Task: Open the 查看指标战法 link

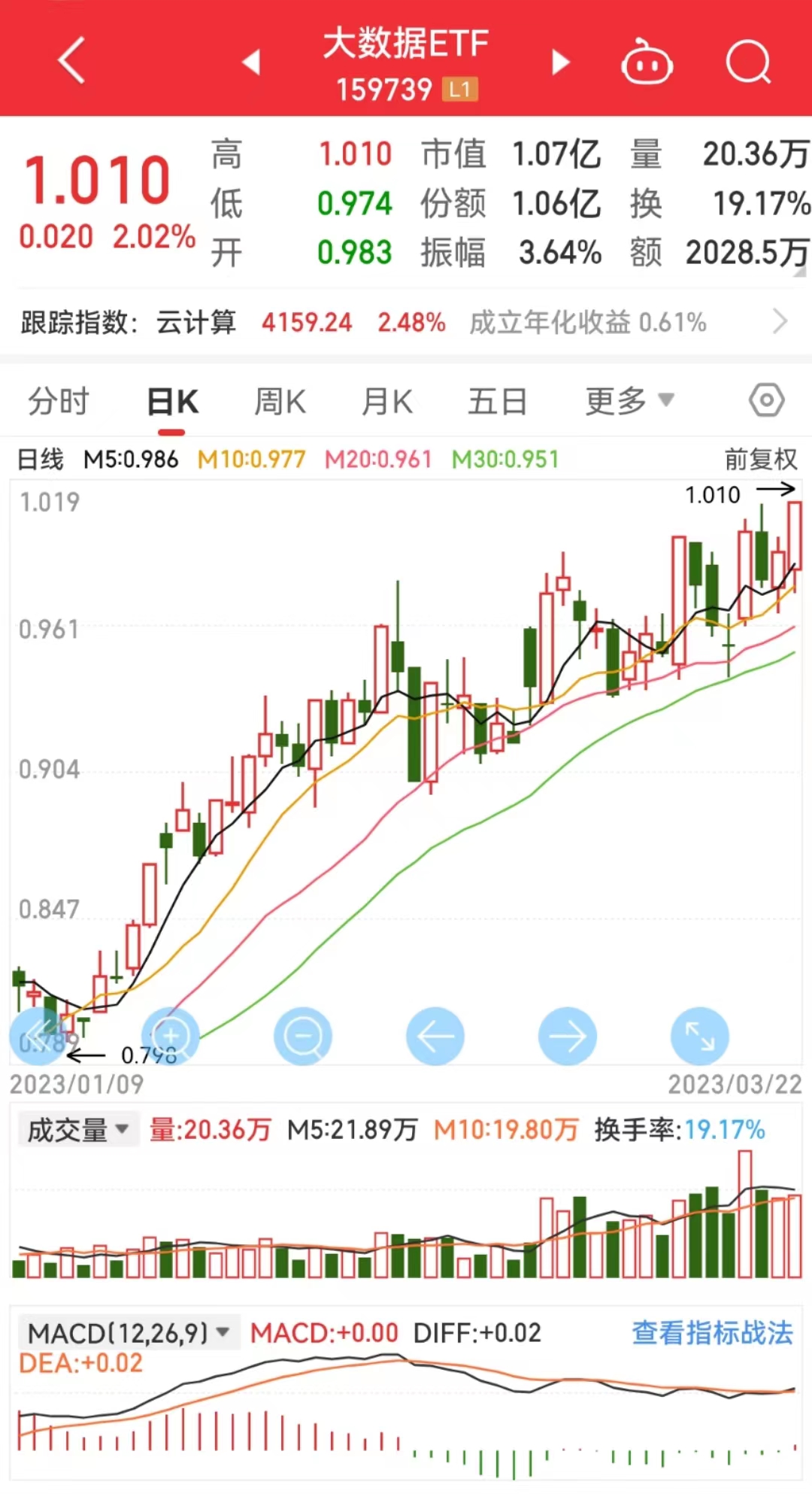Action: click(x=712, y=1332)
